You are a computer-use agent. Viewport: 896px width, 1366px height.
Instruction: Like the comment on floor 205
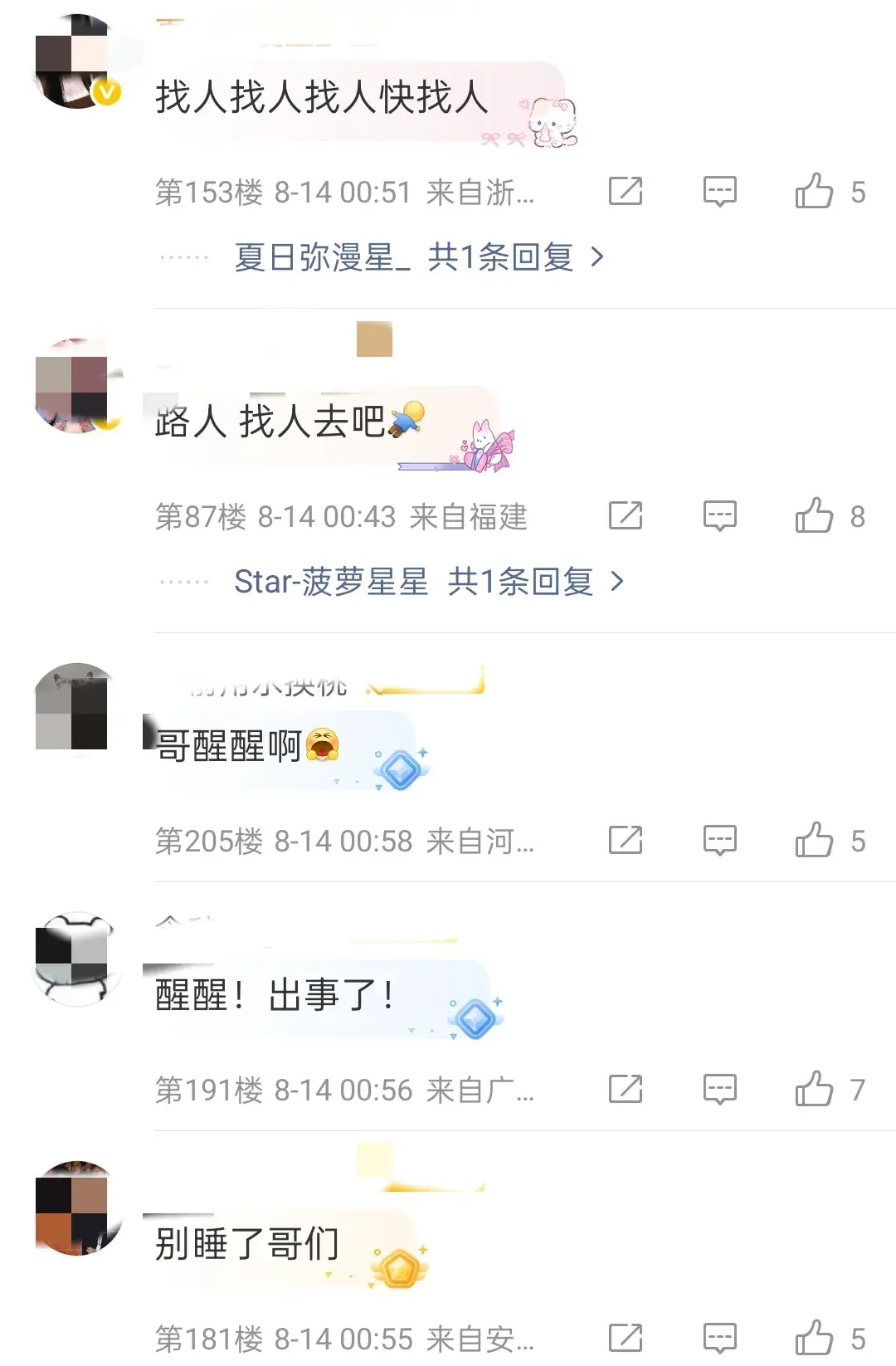point(814,841)
